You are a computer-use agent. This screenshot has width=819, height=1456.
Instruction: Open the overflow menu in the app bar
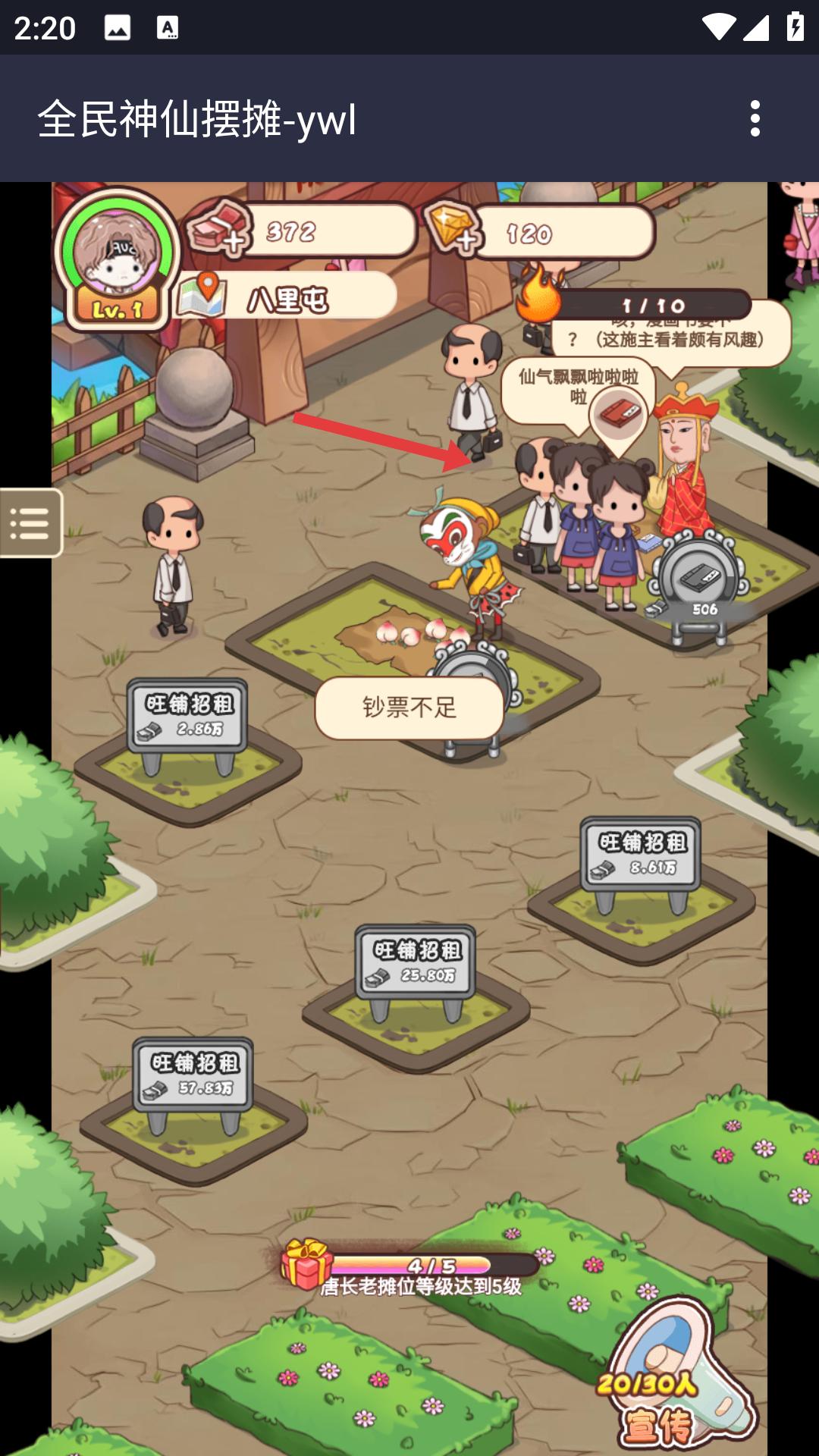755,118
